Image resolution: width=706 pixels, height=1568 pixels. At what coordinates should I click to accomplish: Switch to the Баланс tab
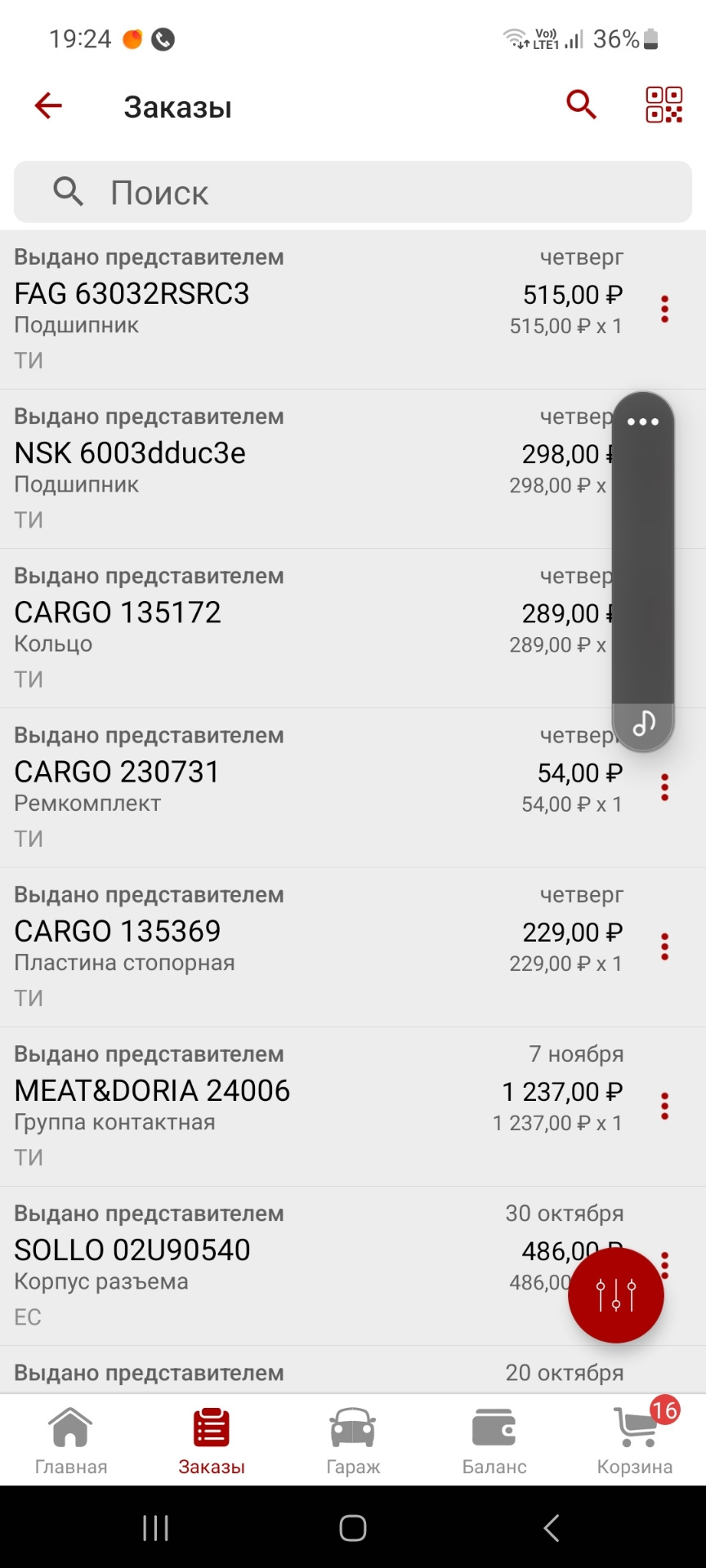[494, 1441]
